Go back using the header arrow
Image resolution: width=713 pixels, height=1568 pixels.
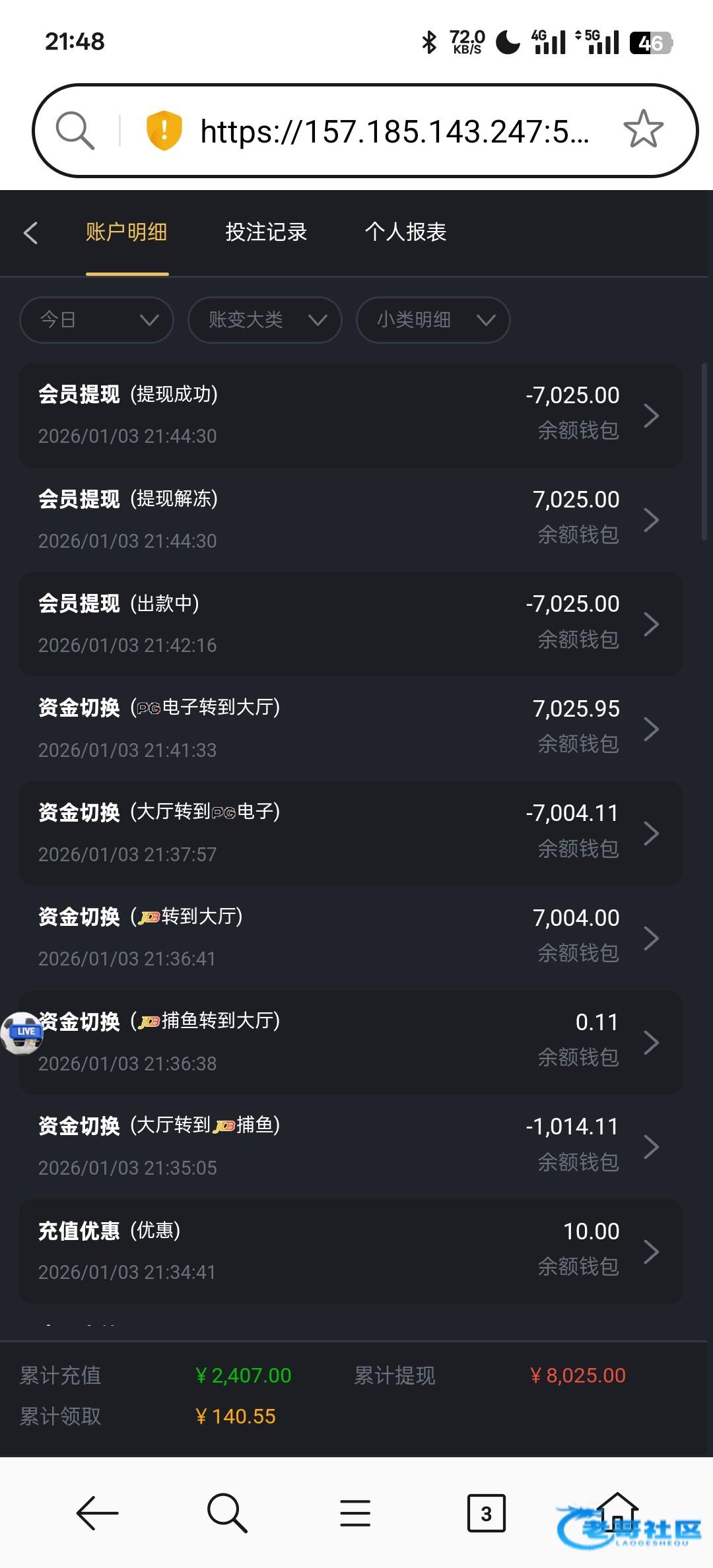pyautogui.click(x=30, y=233)
